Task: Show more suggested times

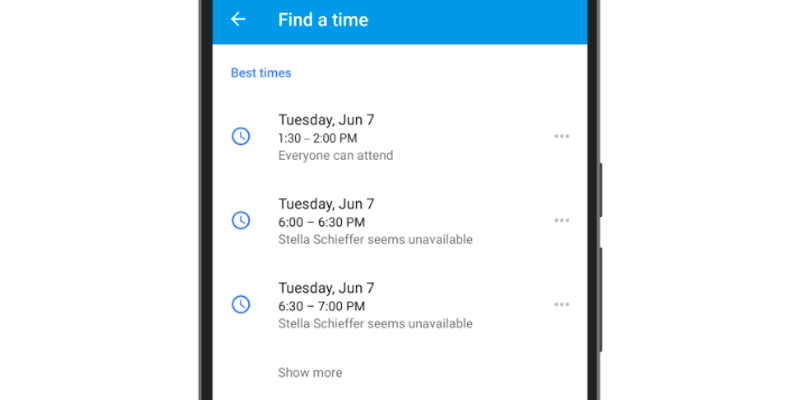Action: pyautogui.click(x=310, y=372)
